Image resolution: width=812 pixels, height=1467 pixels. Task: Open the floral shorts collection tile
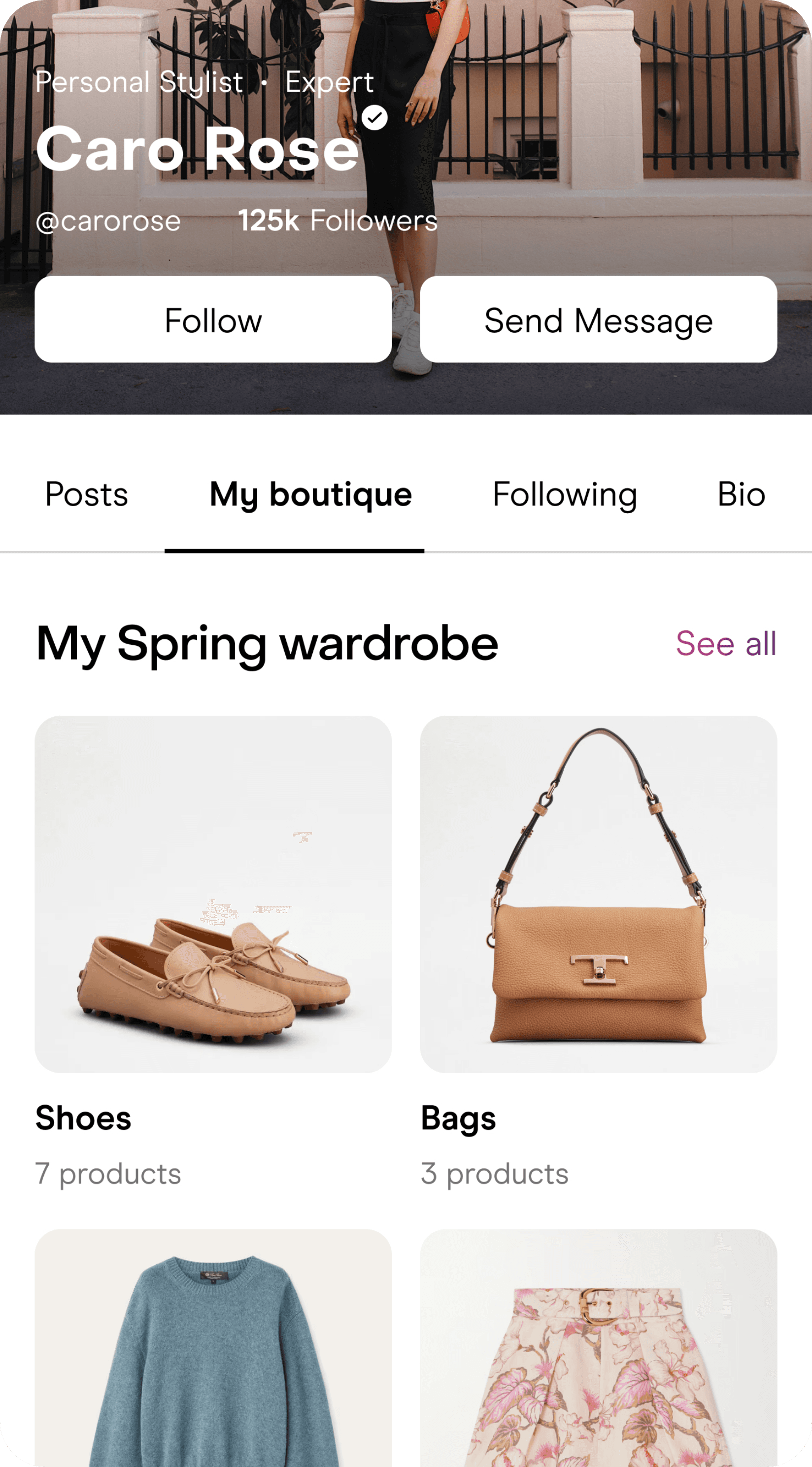tap(598, 1350)
